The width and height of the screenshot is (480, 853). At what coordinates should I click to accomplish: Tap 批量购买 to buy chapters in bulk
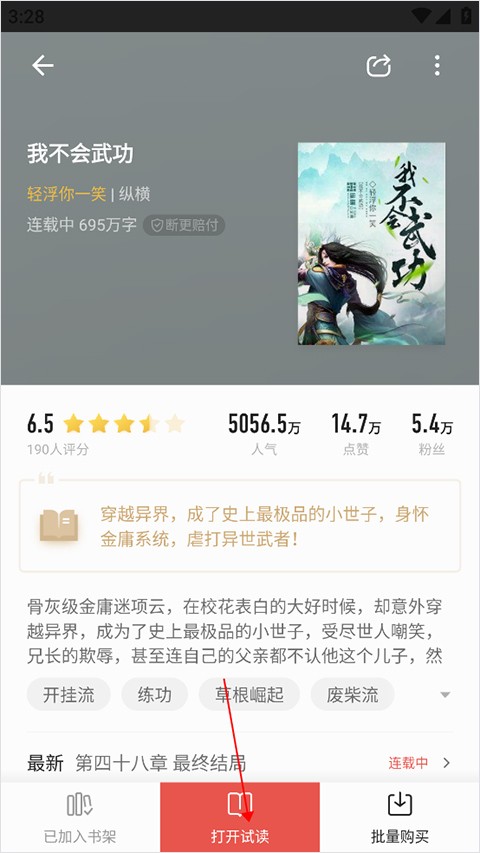coord(400,818)
